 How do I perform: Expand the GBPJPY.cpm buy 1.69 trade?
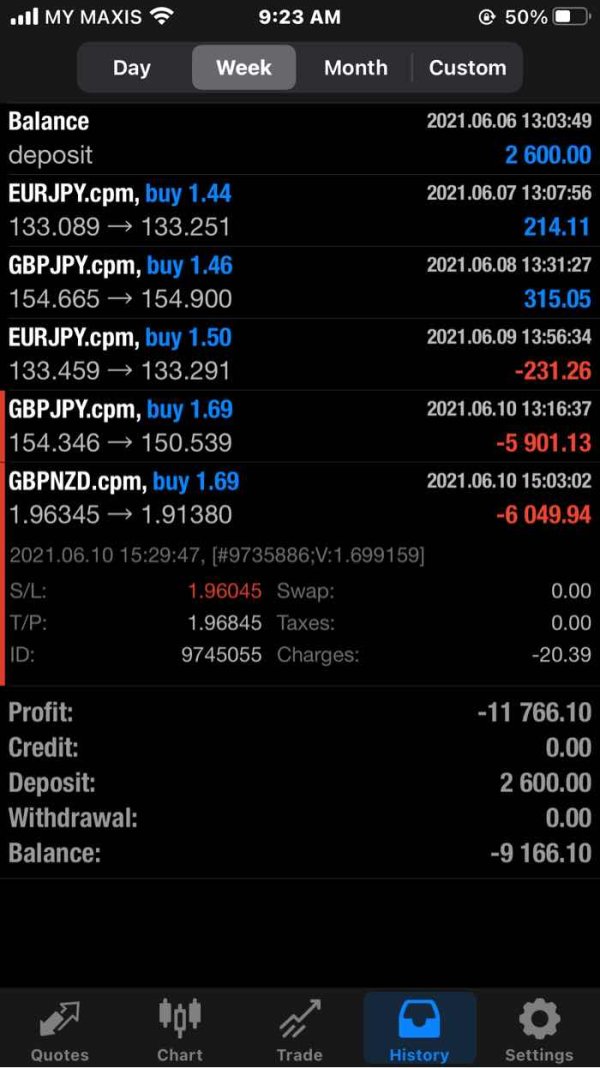tap(300, 426)
